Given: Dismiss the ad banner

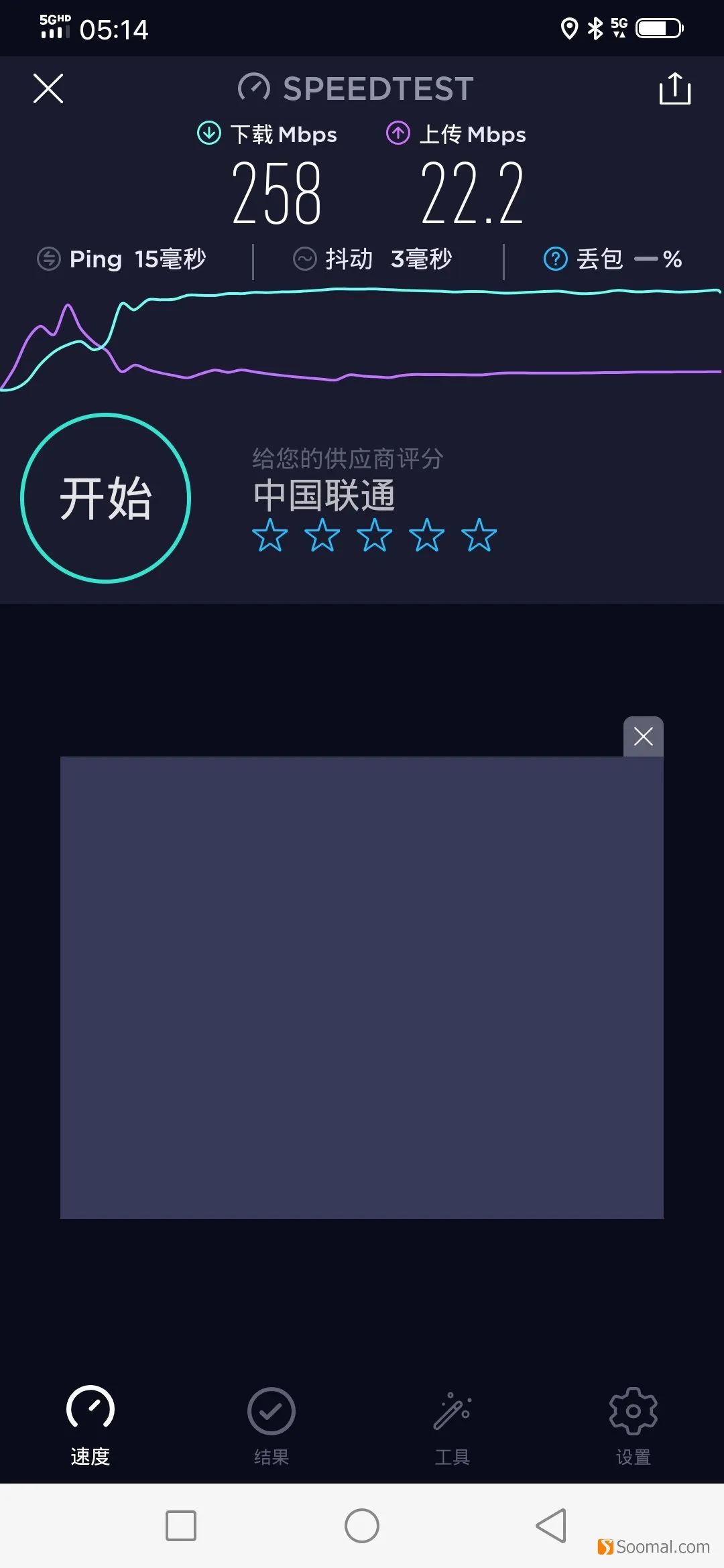Looking at the screenshot, I should (644, 736).
